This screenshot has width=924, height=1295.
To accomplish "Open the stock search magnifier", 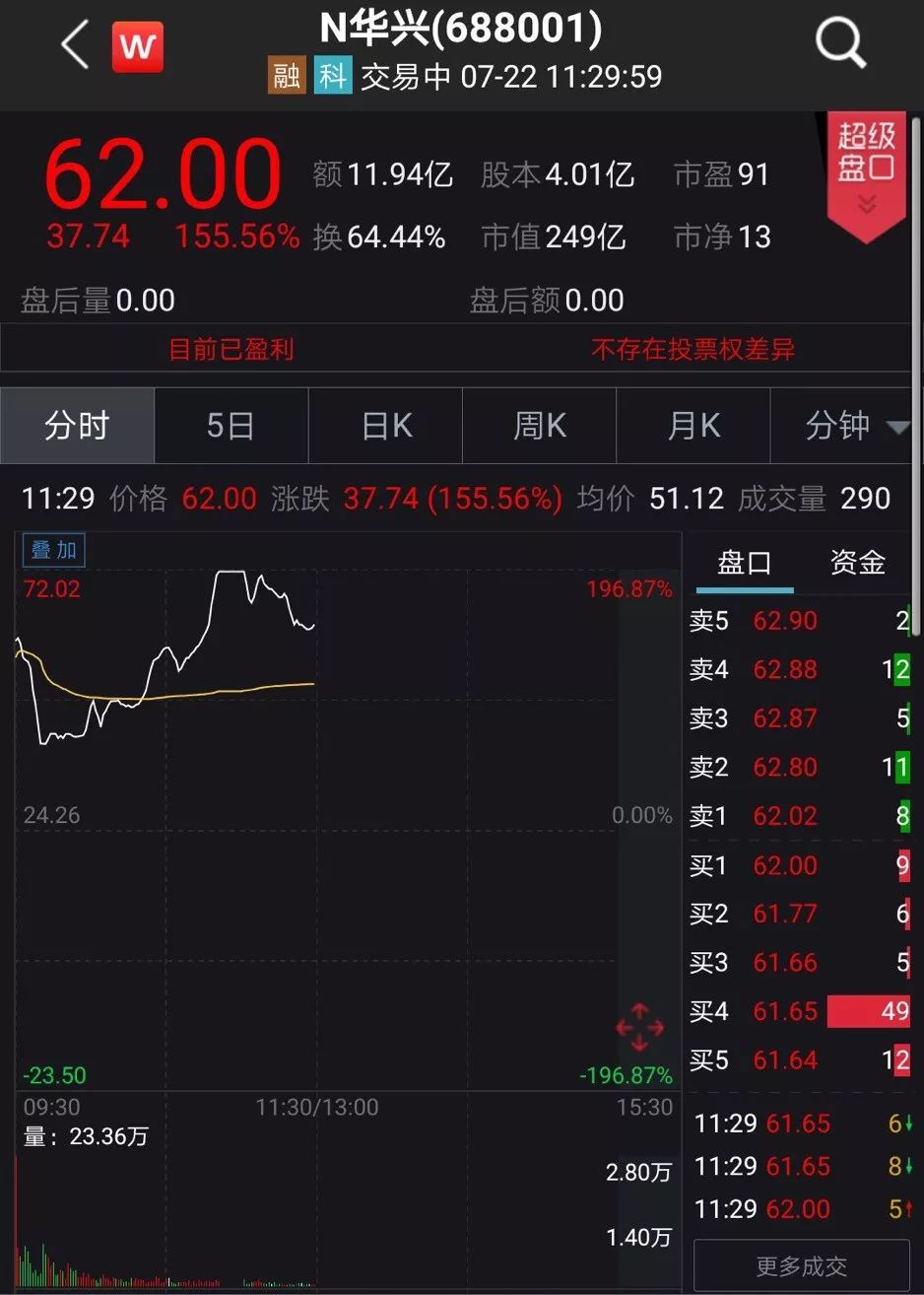I will click(x=840, y=44).
